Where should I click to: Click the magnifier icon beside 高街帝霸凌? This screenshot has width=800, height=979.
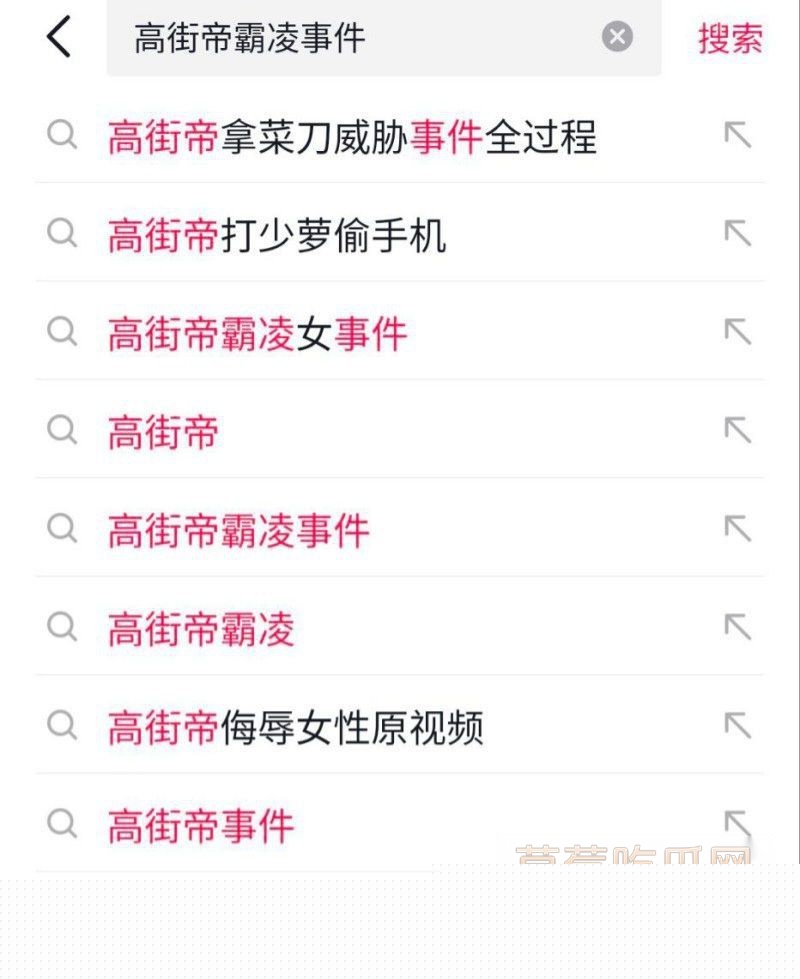(x=63, y=627)
